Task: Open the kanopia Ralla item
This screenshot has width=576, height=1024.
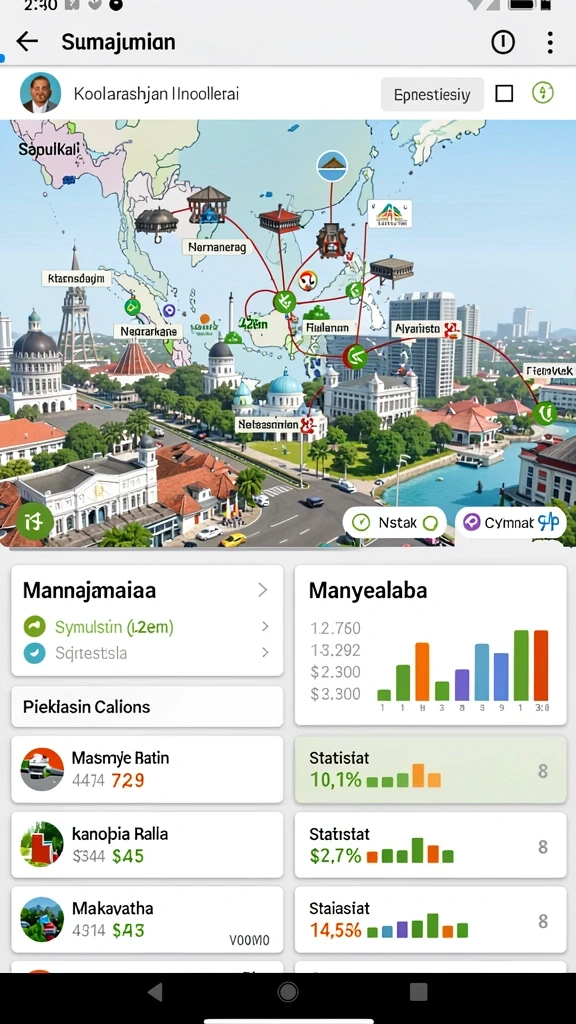Action: 147,845
